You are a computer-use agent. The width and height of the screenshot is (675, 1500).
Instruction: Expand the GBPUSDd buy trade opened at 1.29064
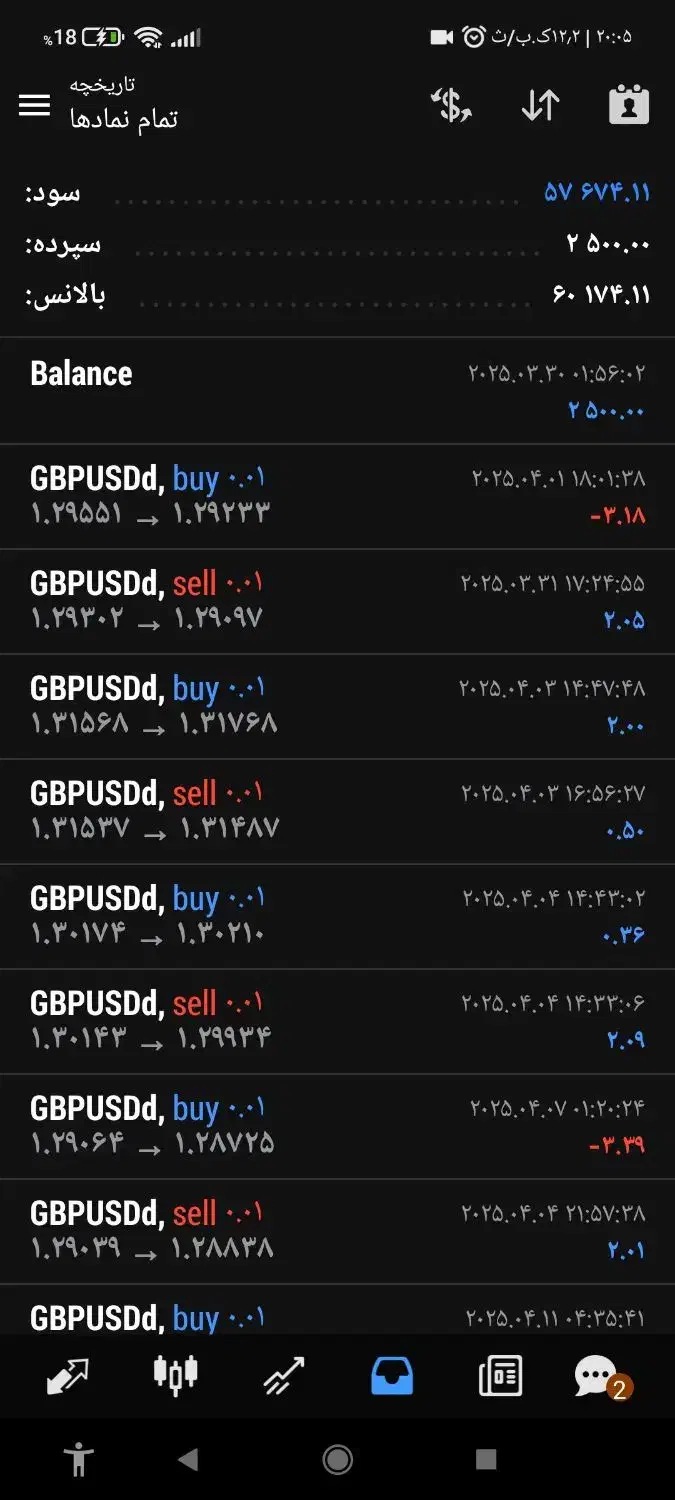click(x=337, y=1126)
